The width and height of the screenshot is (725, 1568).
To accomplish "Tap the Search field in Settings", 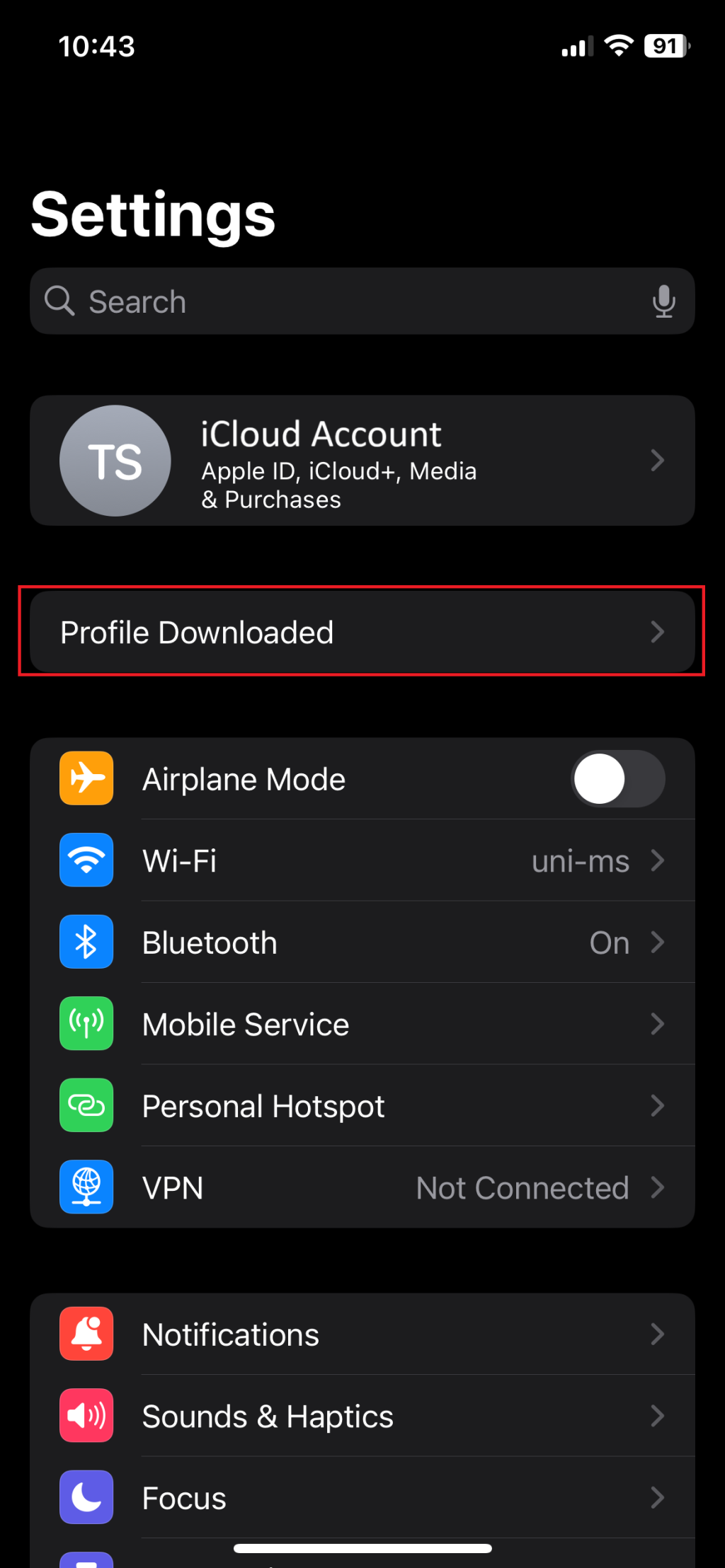I will (x=340, y=301).
